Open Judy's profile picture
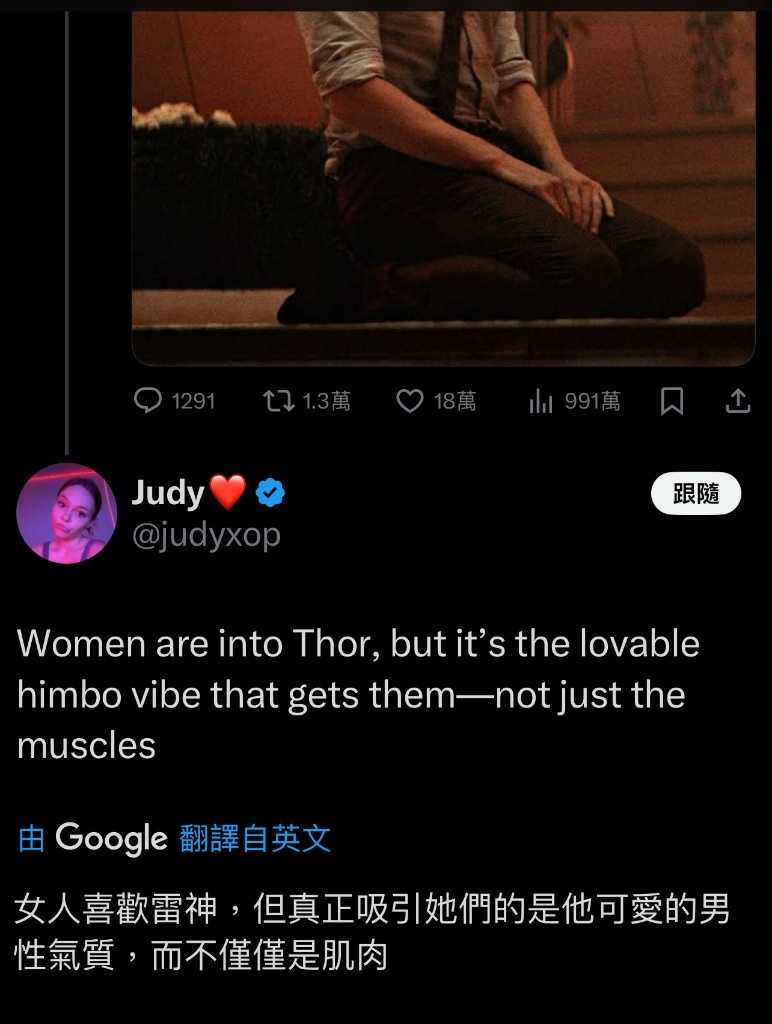Viewport: 772px width, 1024px height. pos(66,514)
